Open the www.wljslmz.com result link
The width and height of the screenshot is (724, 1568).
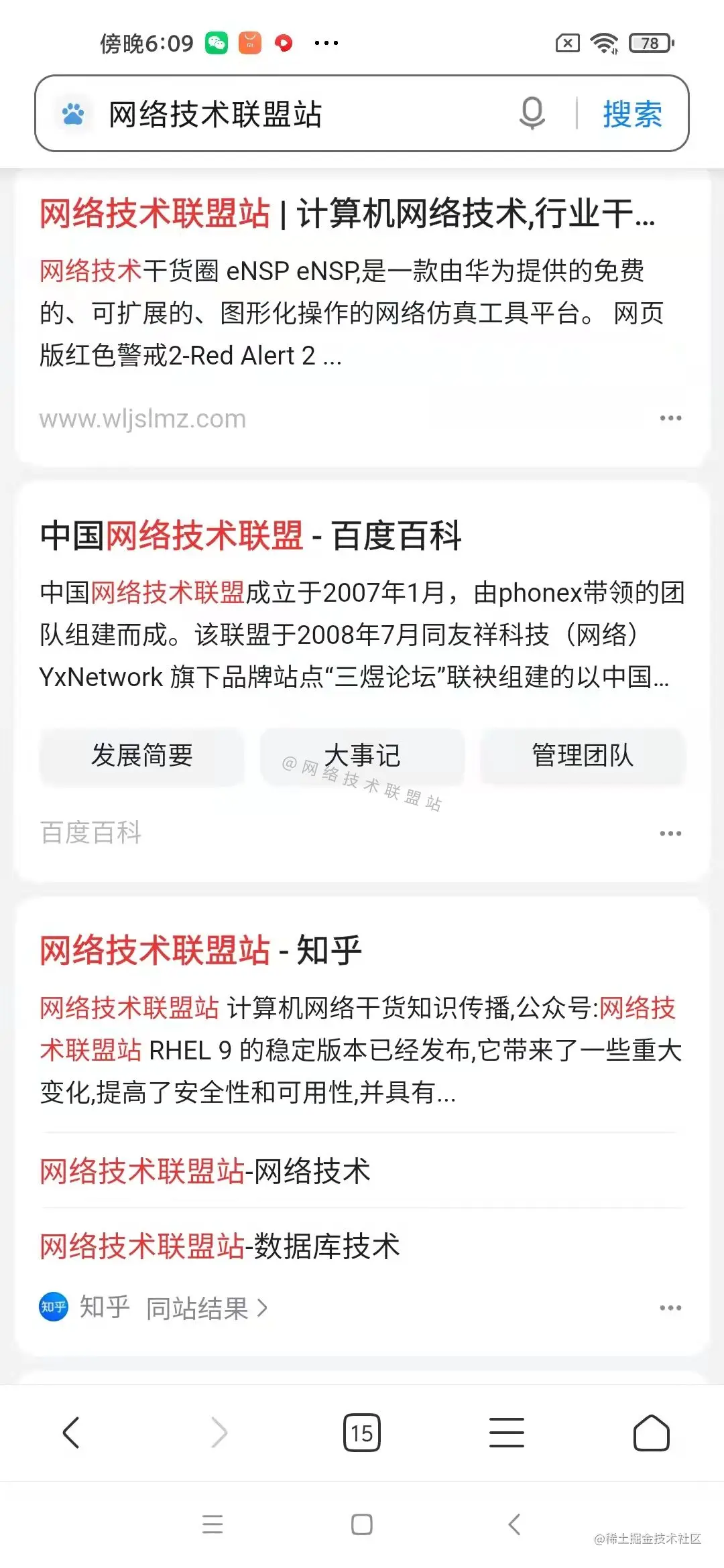[142, 417]
